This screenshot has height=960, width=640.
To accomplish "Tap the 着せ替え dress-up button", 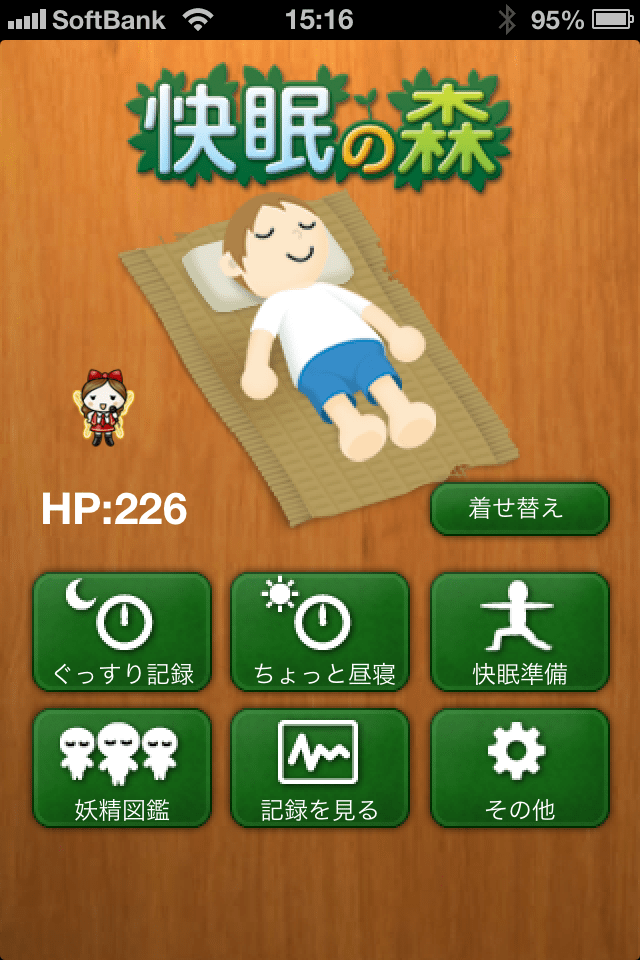I will coord(519,509).
